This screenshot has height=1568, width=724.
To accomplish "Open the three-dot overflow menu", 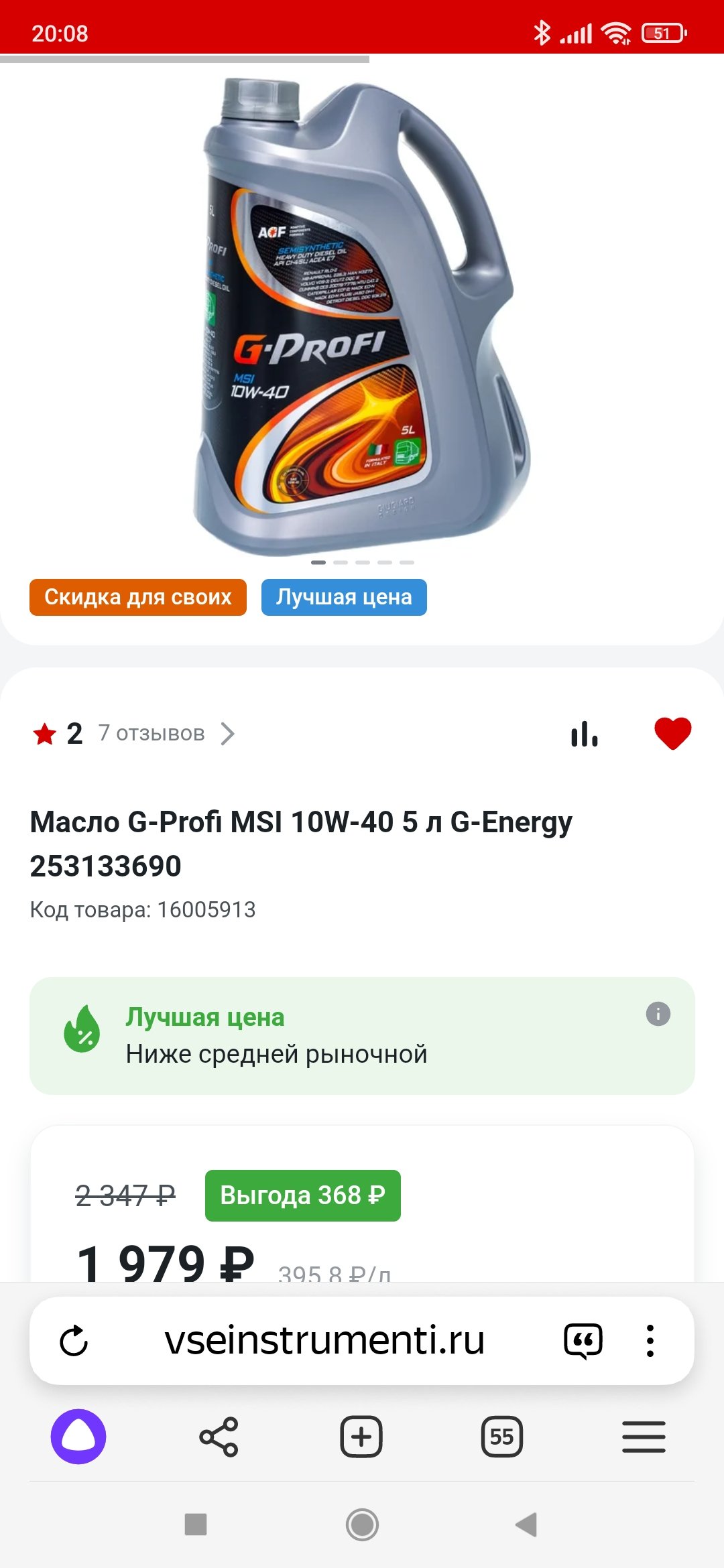I will [x=650, y=1341].
